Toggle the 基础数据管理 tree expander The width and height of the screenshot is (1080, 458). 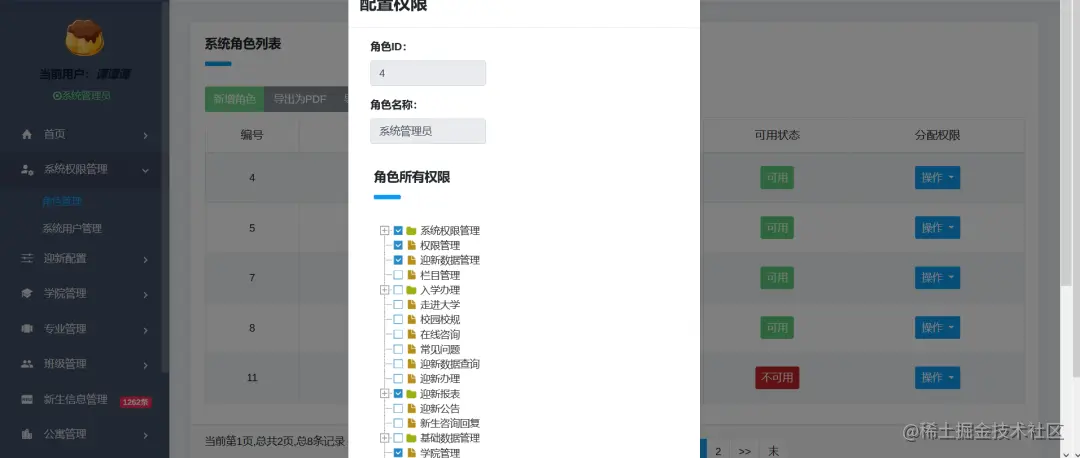[385, 438]
